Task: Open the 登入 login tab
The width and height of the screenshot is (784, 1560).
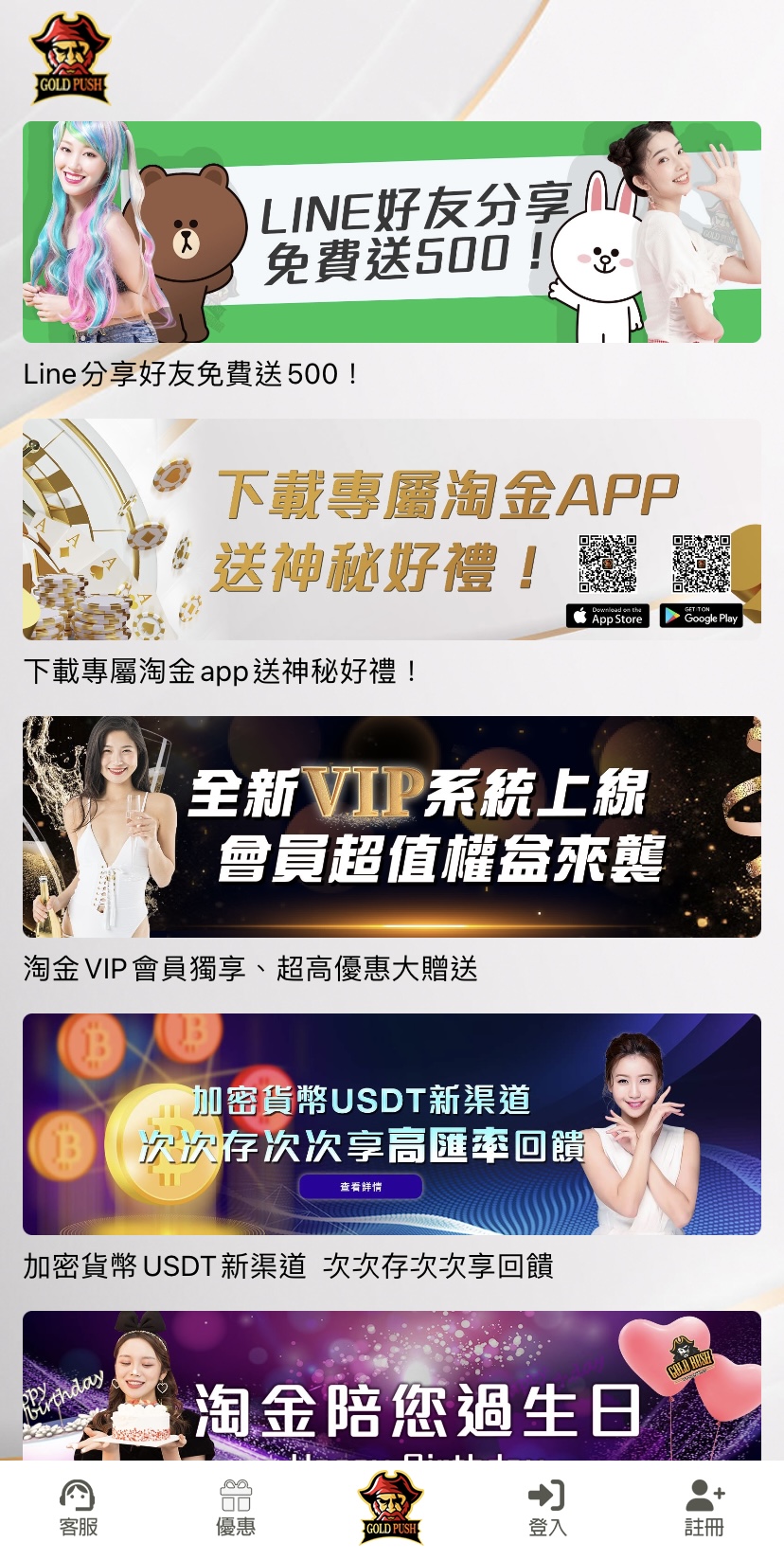Action: (x=547, y=1509)
